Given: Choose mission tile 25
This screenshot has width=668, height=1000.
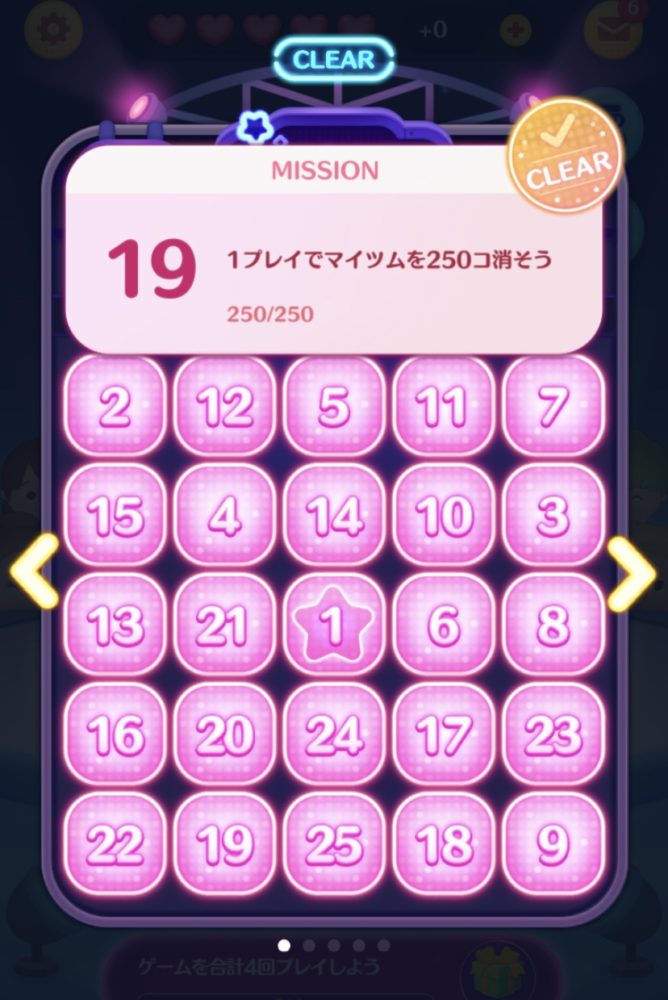Looking at the screenshot, I should pyautogui.click(x=334, y=846).
